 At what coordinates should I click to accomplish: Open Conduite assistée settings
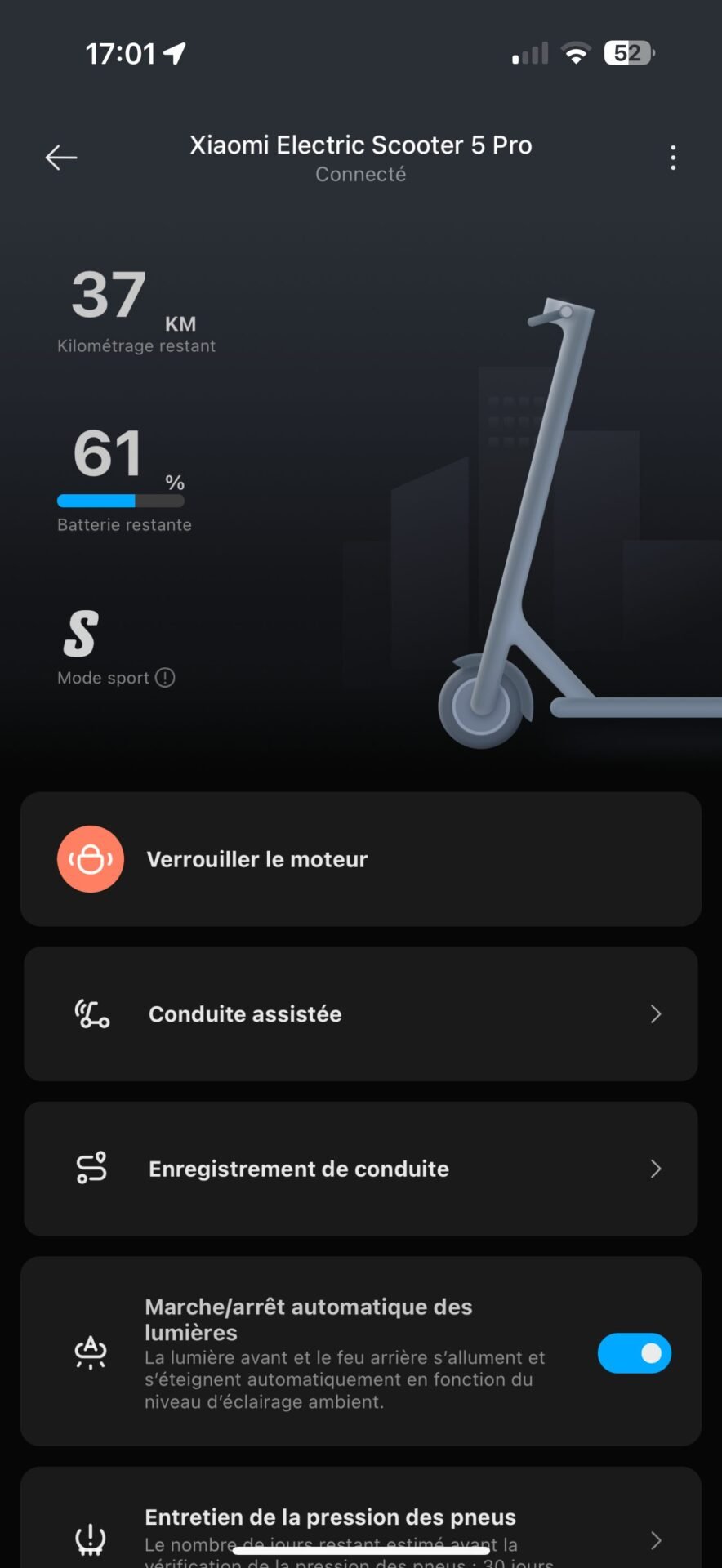point(361,1014)
